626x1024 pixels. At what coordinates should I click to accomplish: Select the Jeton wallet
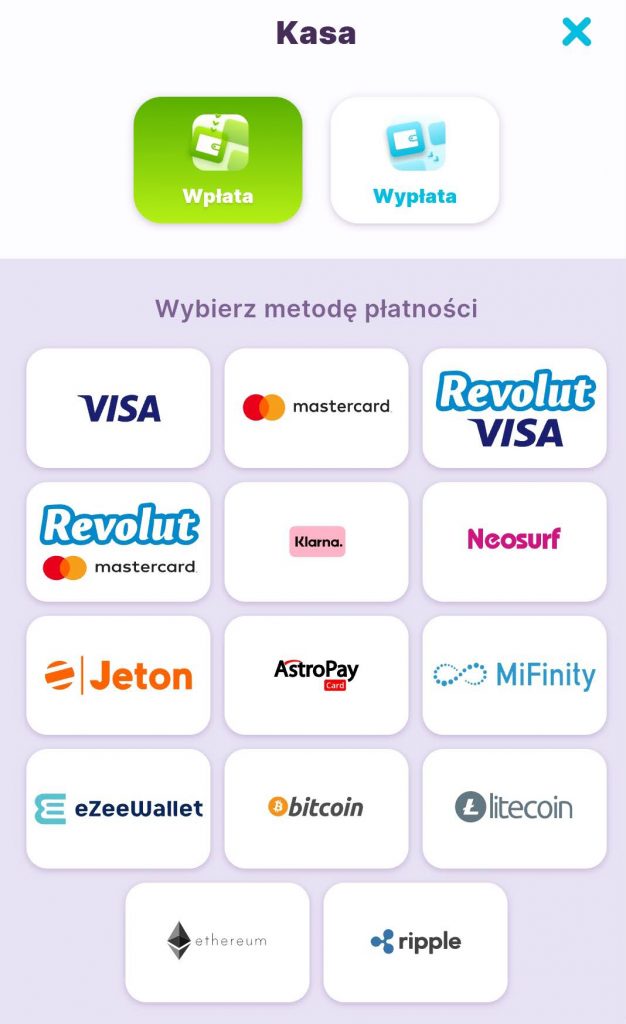(118, 675)
